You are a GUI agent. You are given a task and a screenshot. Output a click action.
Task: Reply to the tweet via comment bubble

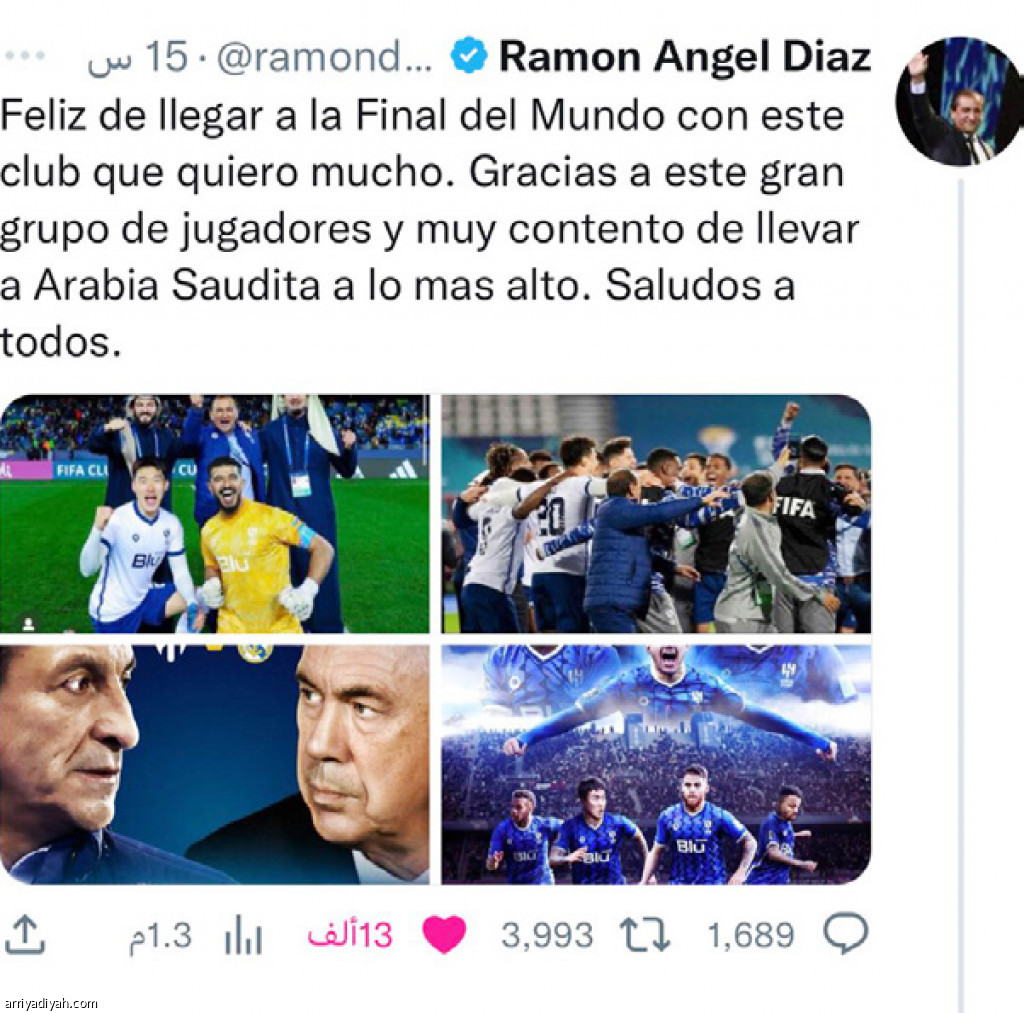pos(845,934)
